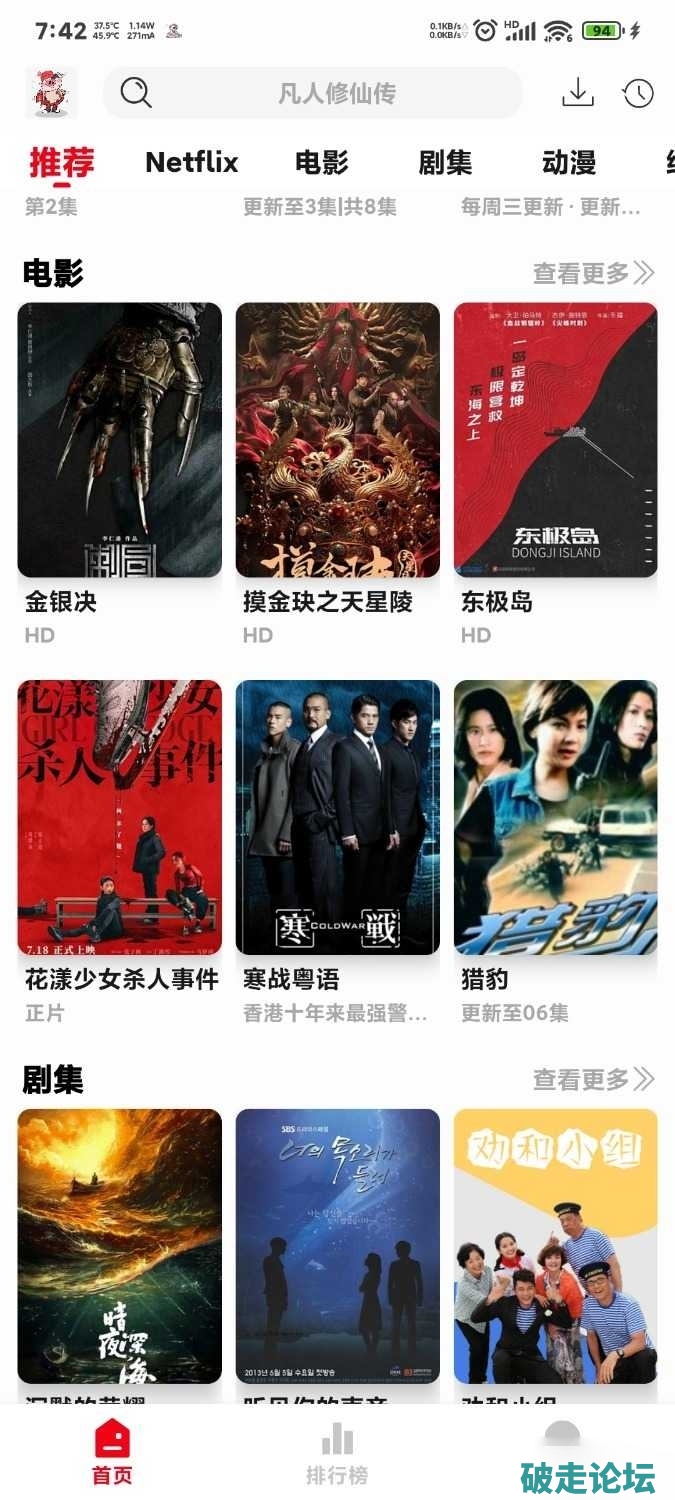This screenshot has height=1500, width=675.
Task: Switch to the 剧集 top tab
Action: point(445,162)
